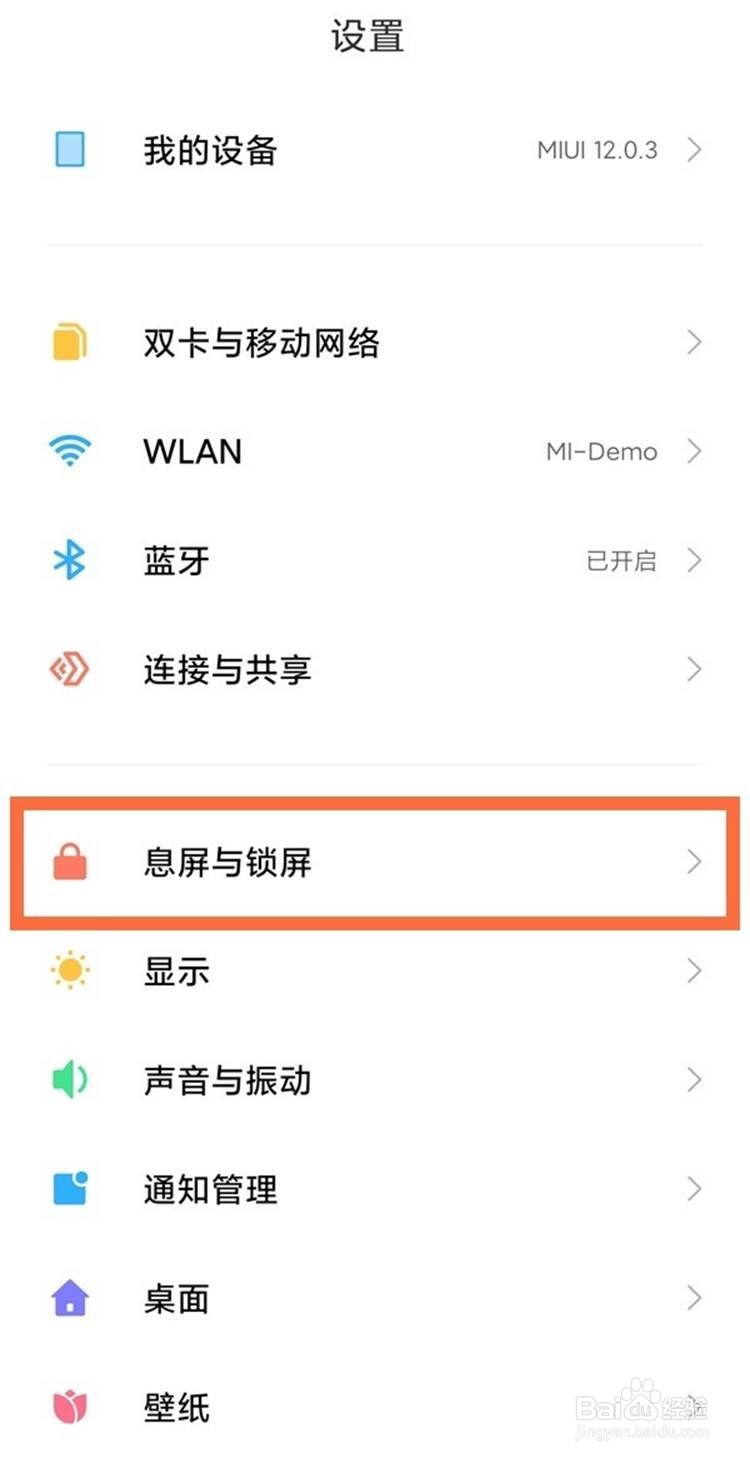
Task: Expand the chevron on the WLAN row
Action: pyautogui.click(x=695, y=452)
